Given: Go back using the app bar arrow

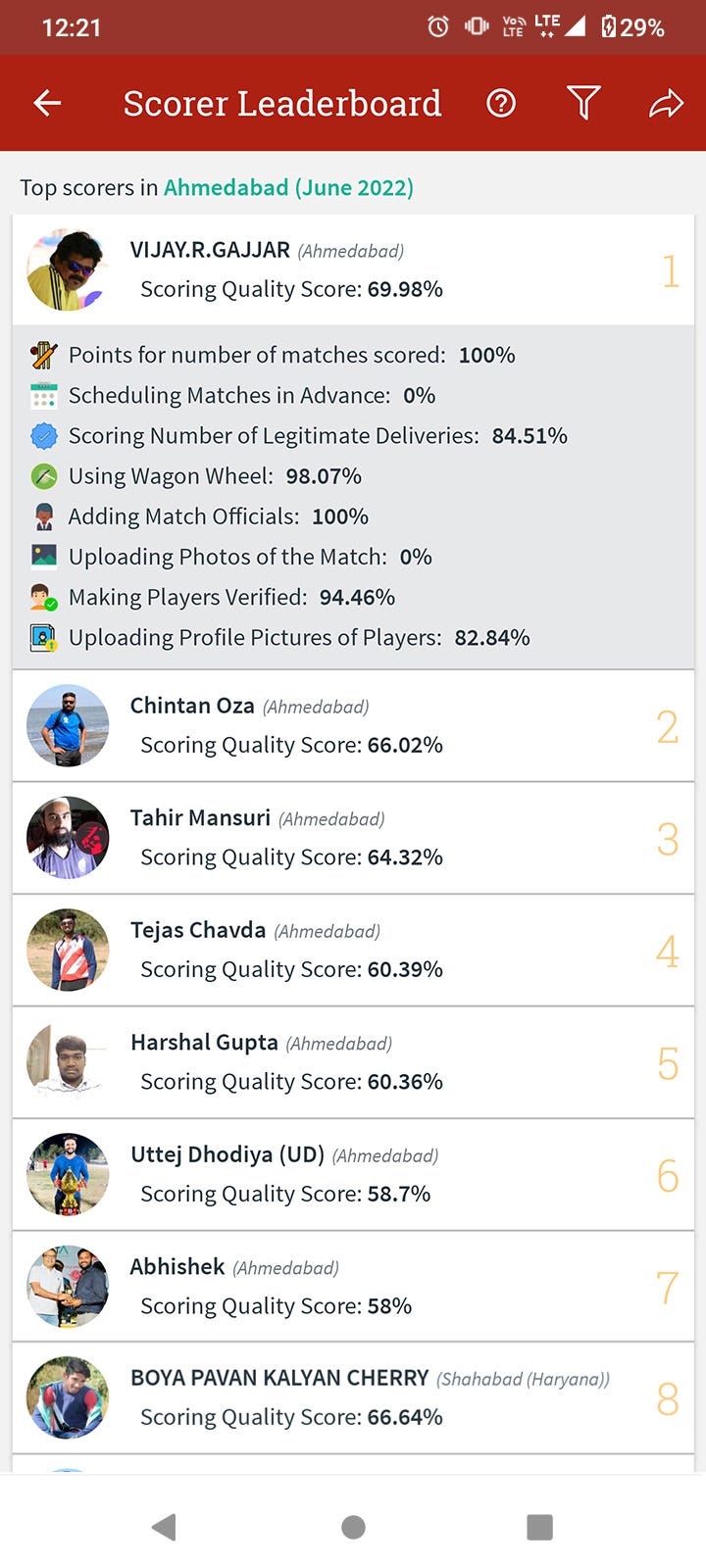Looking at the screenshot, I should pos(47,103).
